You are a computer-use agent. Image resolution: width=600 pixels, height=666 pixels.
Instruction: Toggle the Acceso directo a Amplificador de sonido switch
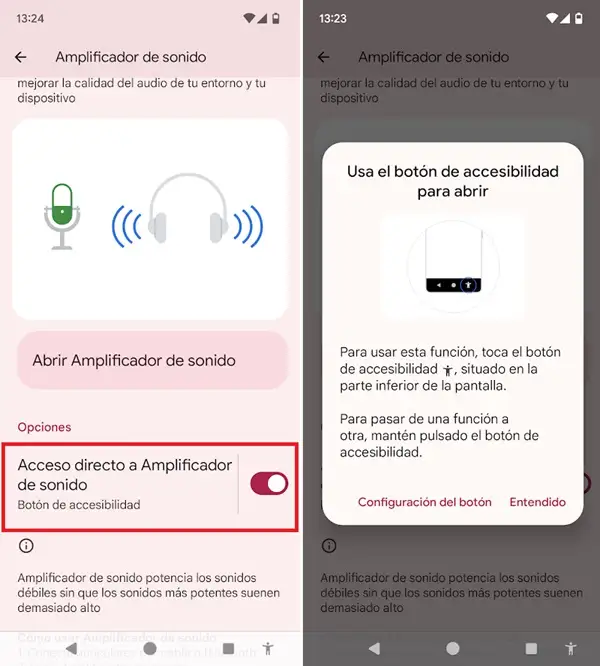coord(269,483)
